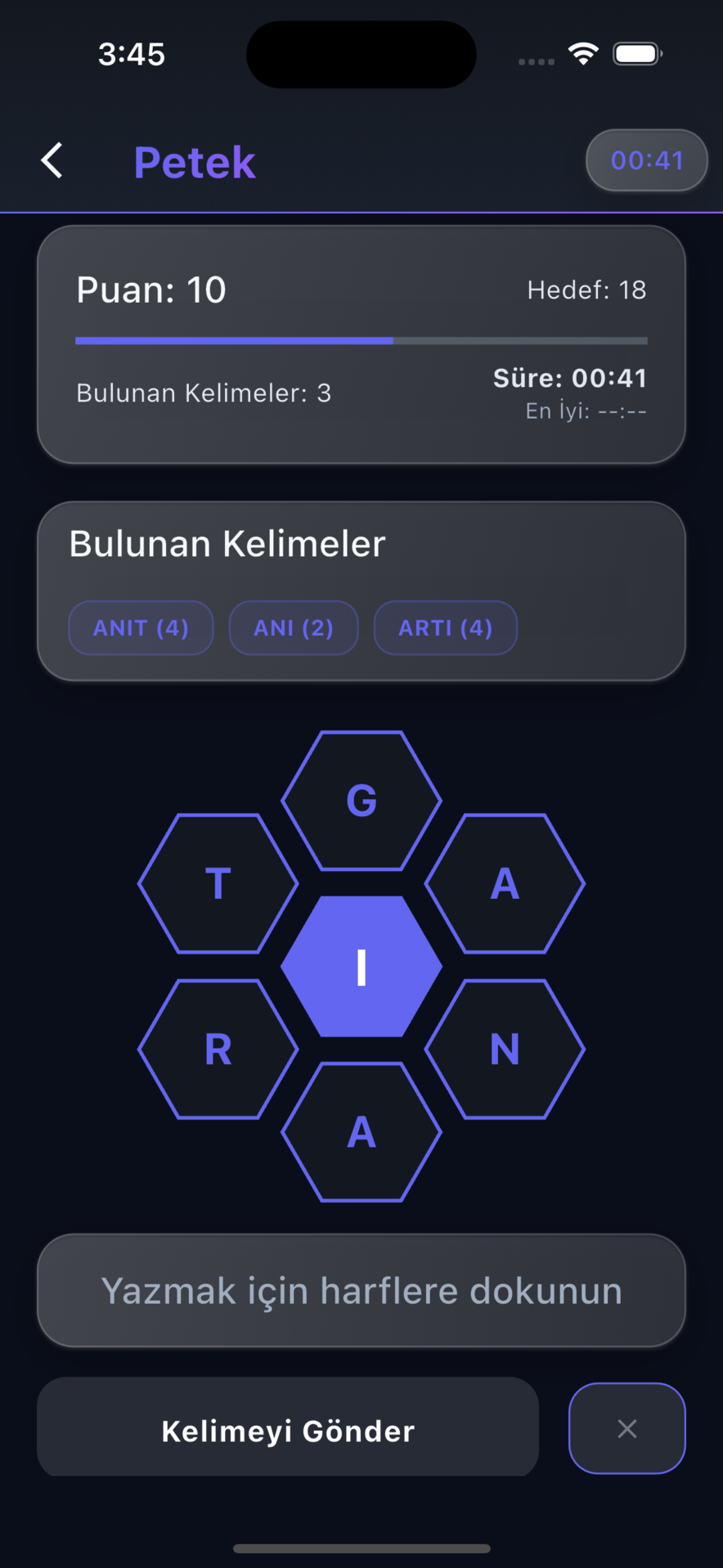Tap the letter G hexagon
The image size is (723, 1568).
(x=361, y=801)
